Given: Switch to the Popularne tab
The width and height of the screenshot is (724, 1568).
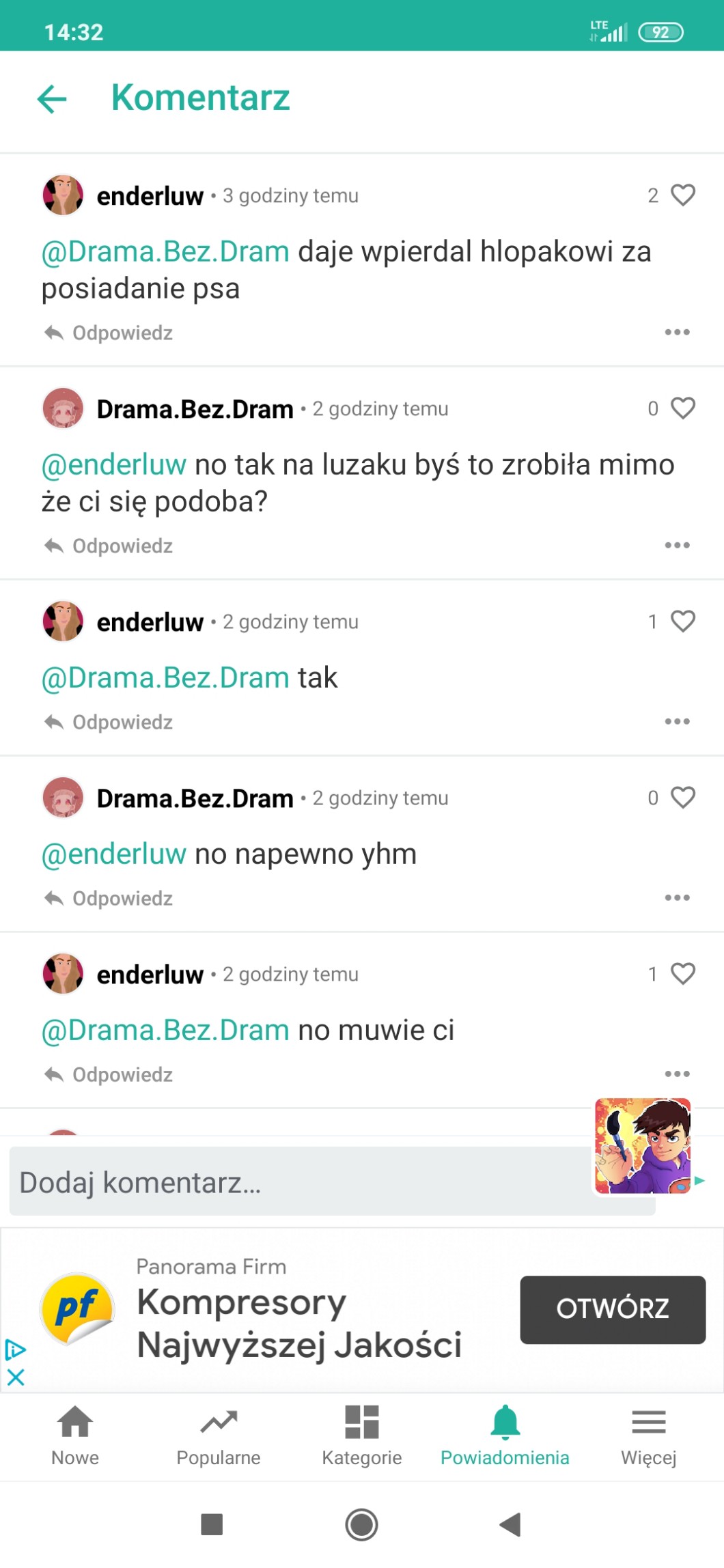Looking at the screenshot, I should tap(219, 1436).
